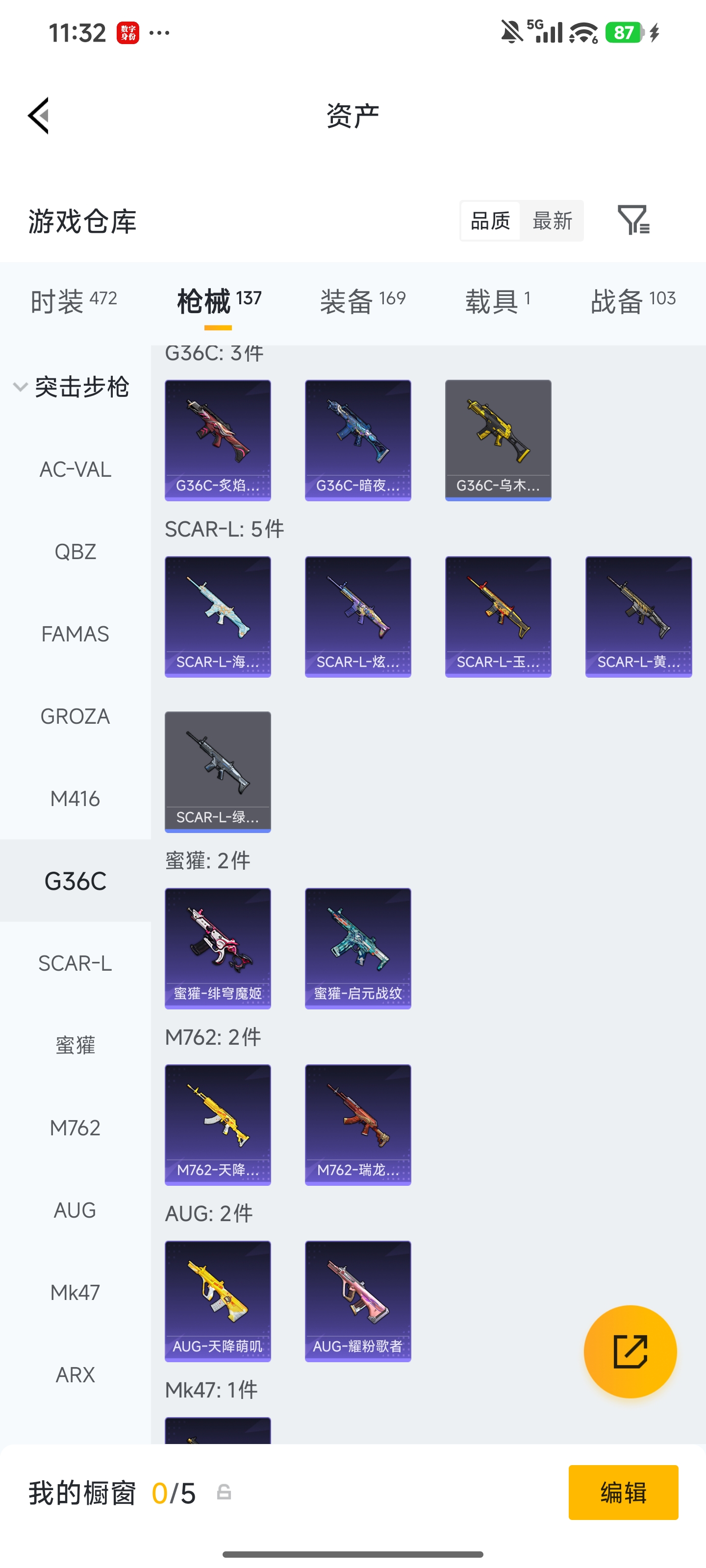This screenshot has width=706, height=1568.
Task: View the SCAR-L-绿 skin tile
Action: (x=218, y=772)
